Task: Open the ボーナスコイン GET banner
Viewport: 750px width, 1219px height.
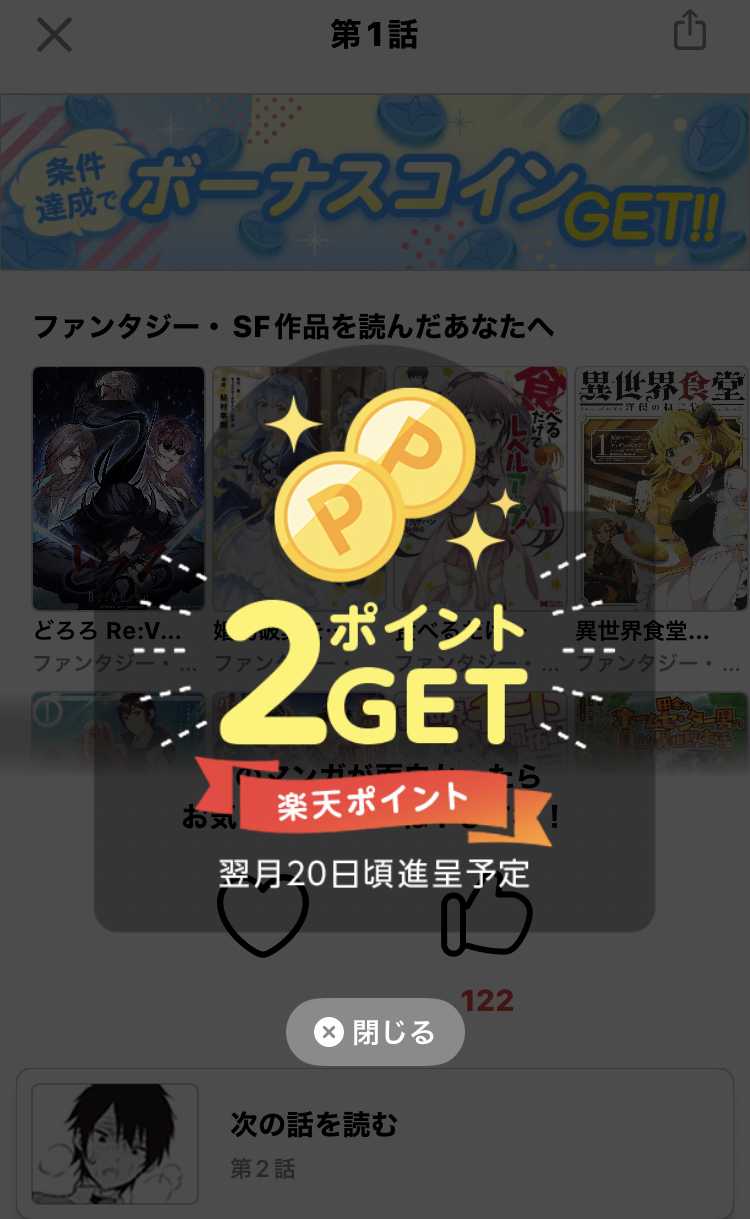Action: tap(375, 182)
